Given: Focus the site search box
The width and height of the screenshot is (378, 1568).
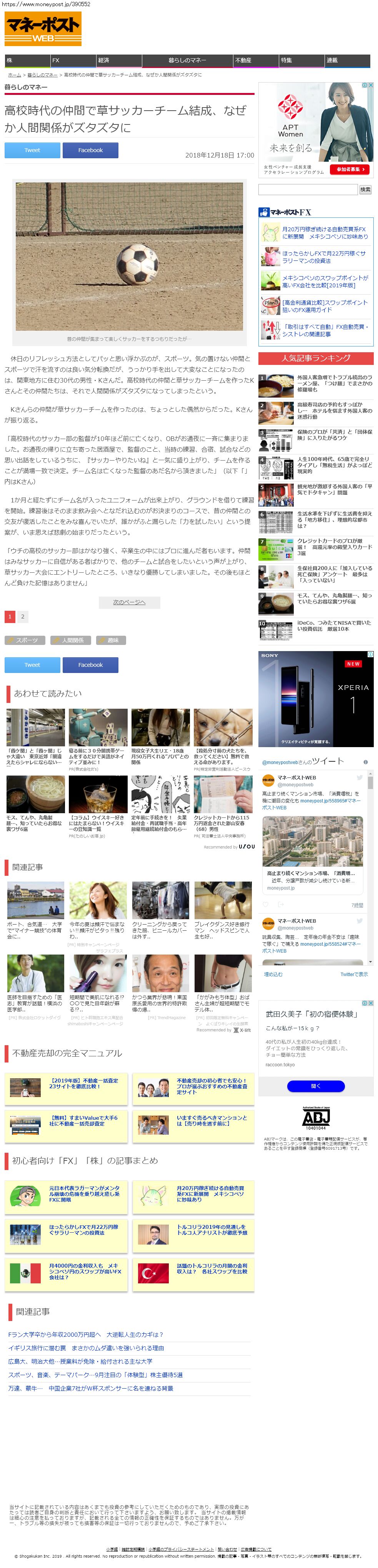Looking at the screenshot, I should [x=307, y=190].
